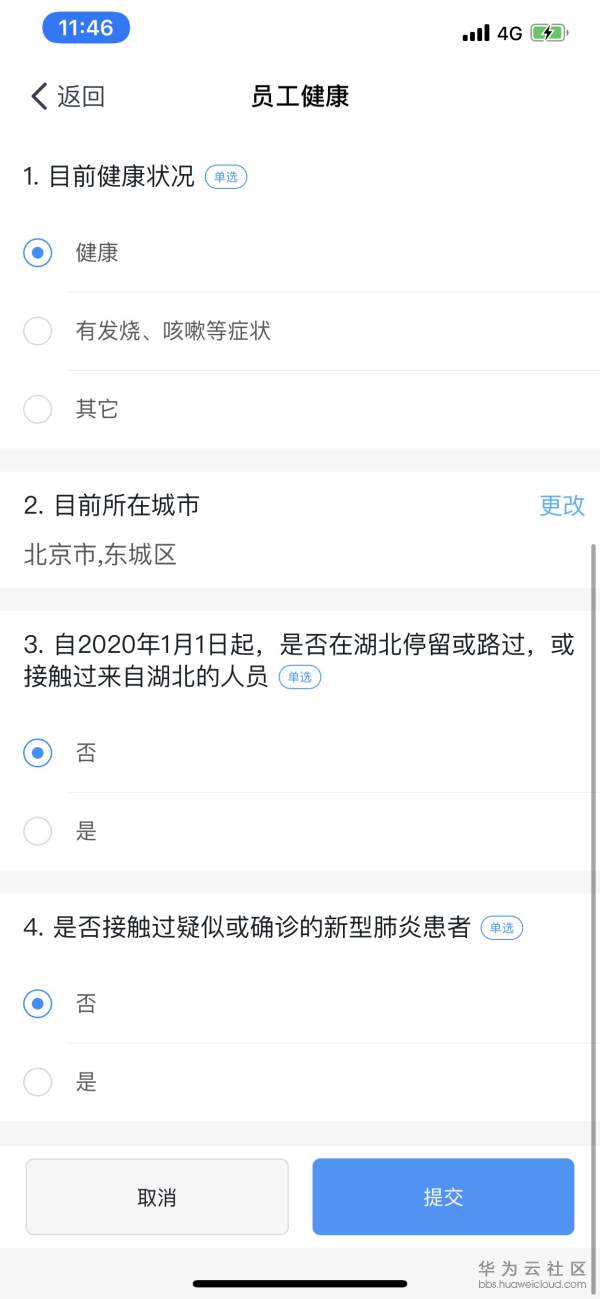
Task: Select 否 for contact with pneumonia patients
Action: pos(38,1003)
